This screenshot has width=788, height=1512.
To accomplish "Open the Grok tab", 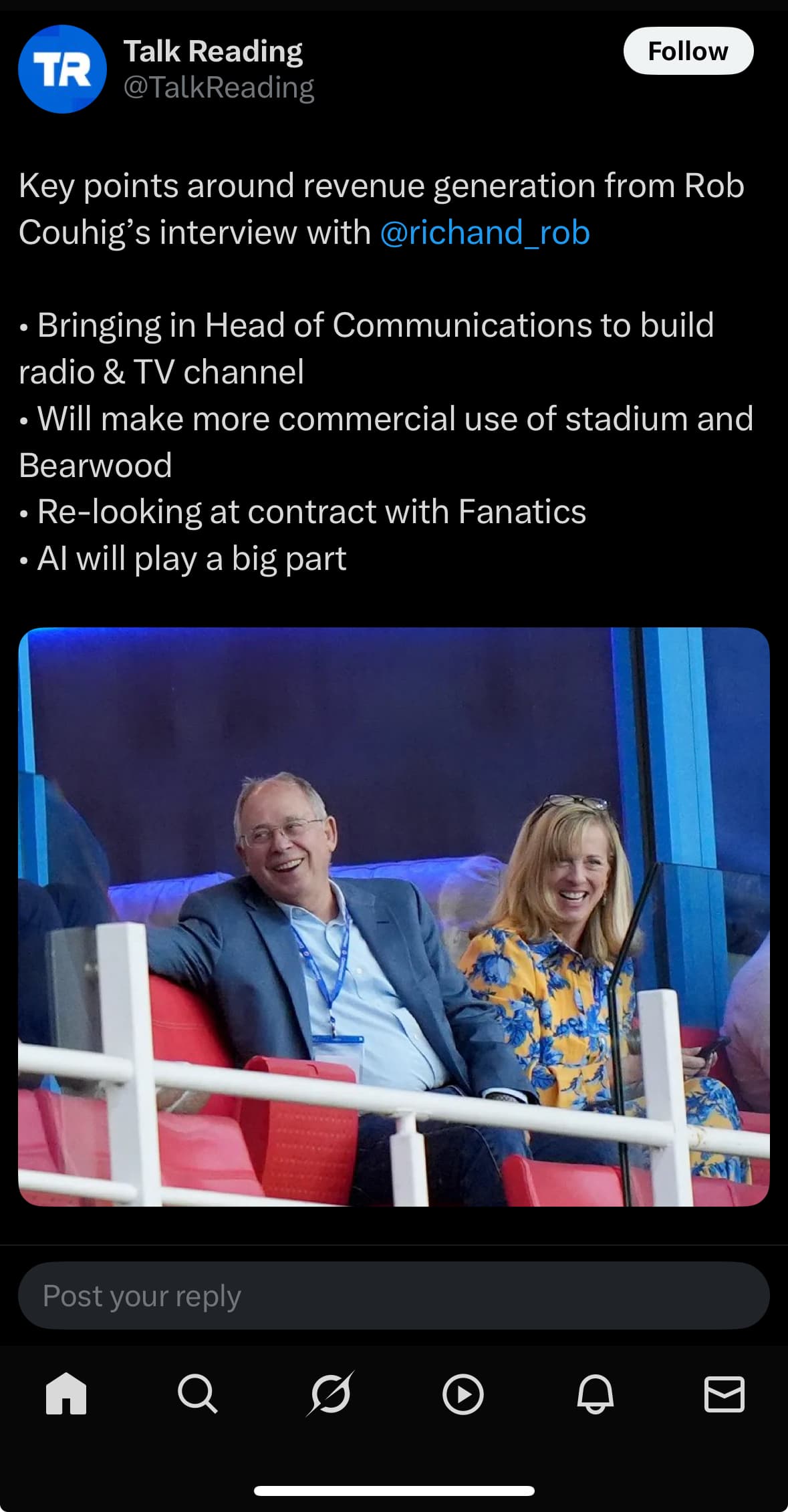I will (330, 1394).
